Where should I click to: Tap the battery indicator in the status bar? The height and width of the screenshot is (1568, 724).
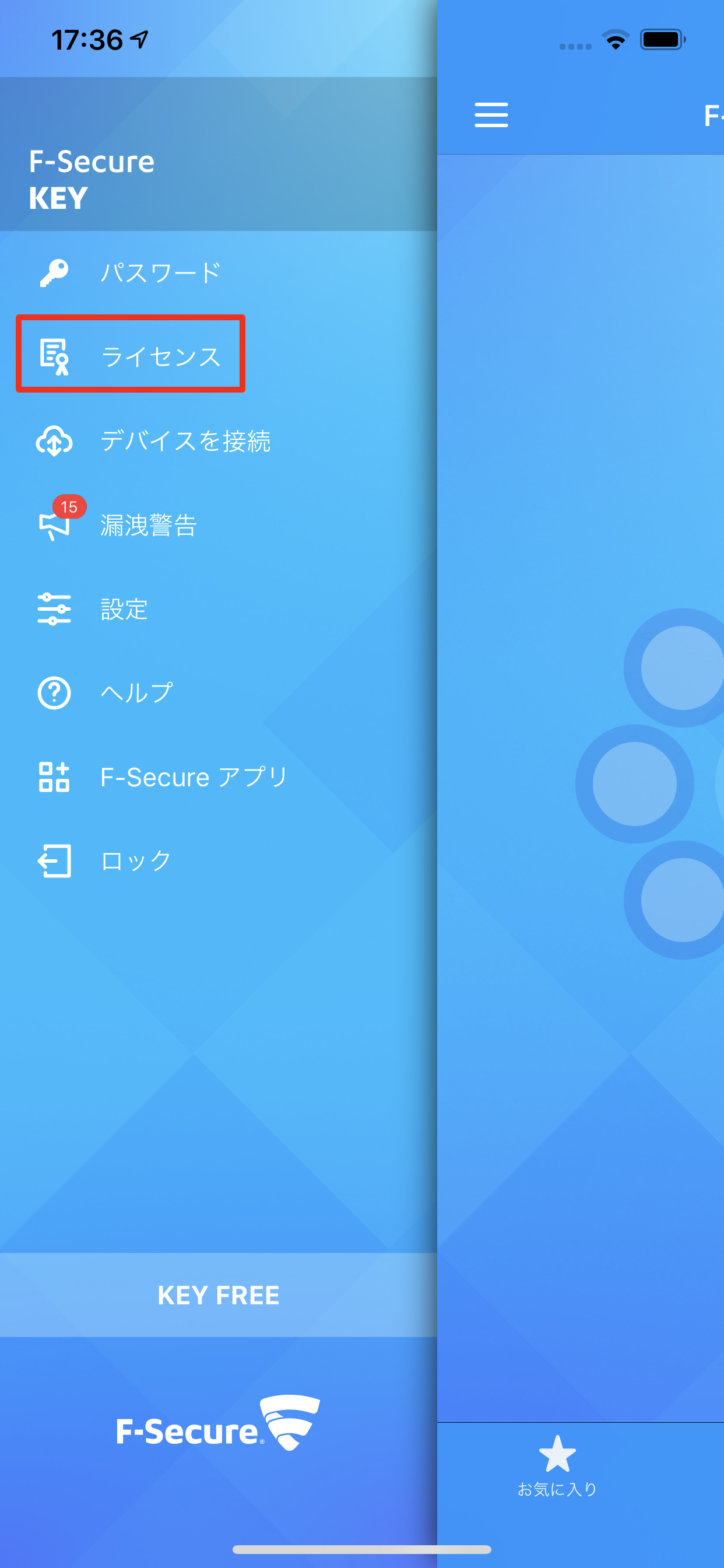point(663,41)
